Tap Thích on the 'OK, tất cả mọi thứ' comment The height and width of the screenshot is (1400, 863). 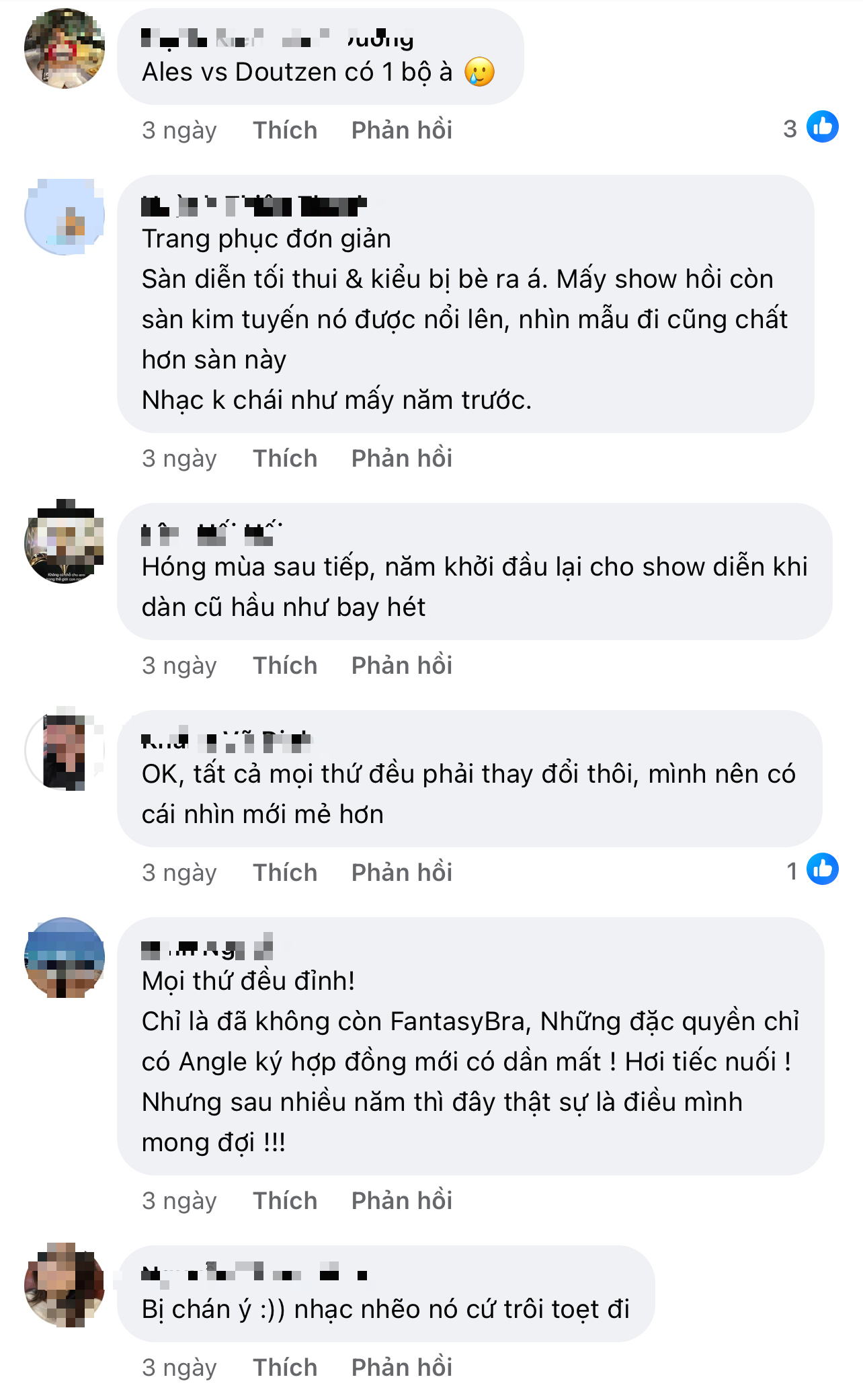[285, 872]
